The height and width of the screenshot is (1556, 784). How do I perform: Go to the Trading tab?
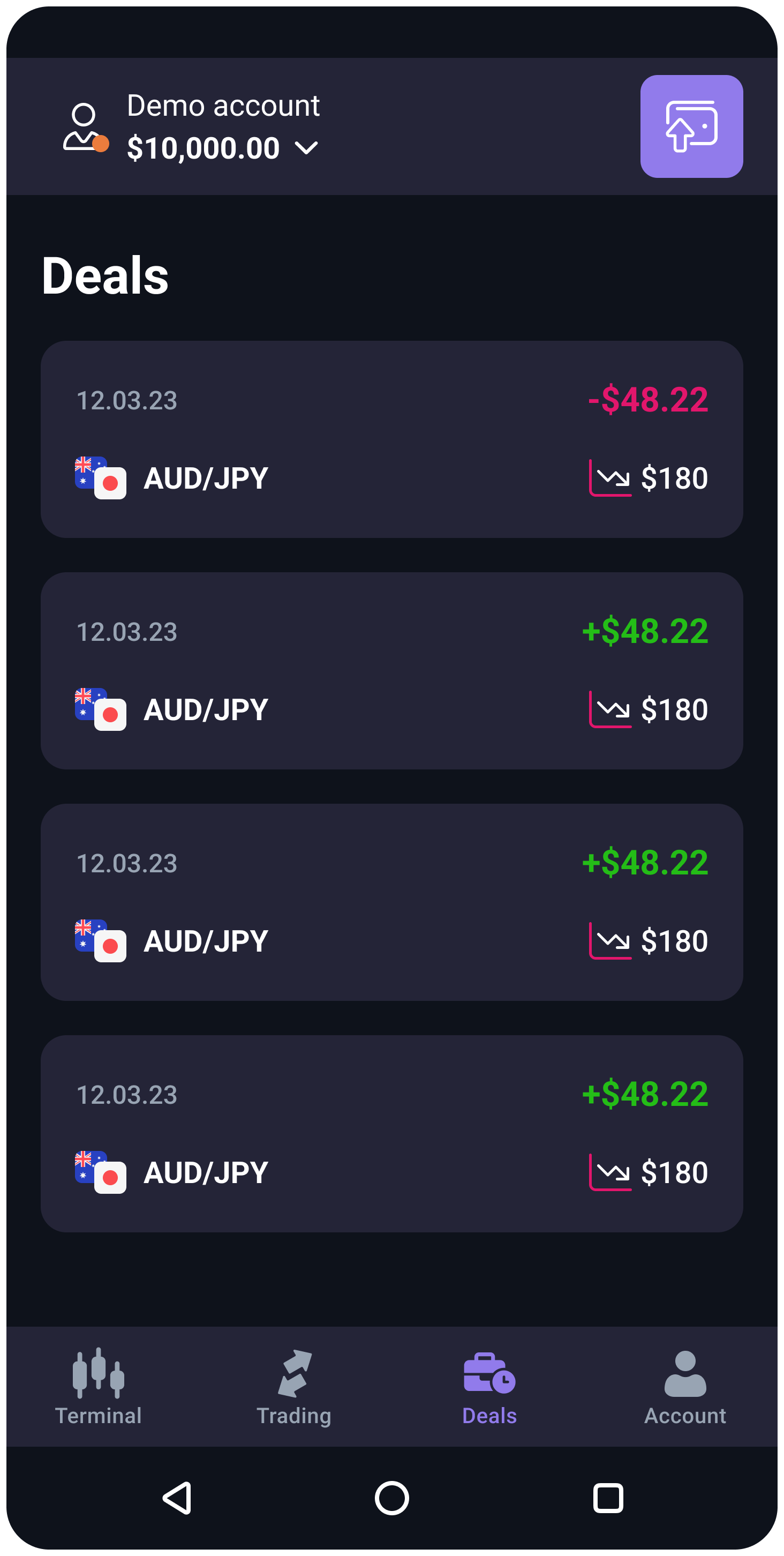294,1387
